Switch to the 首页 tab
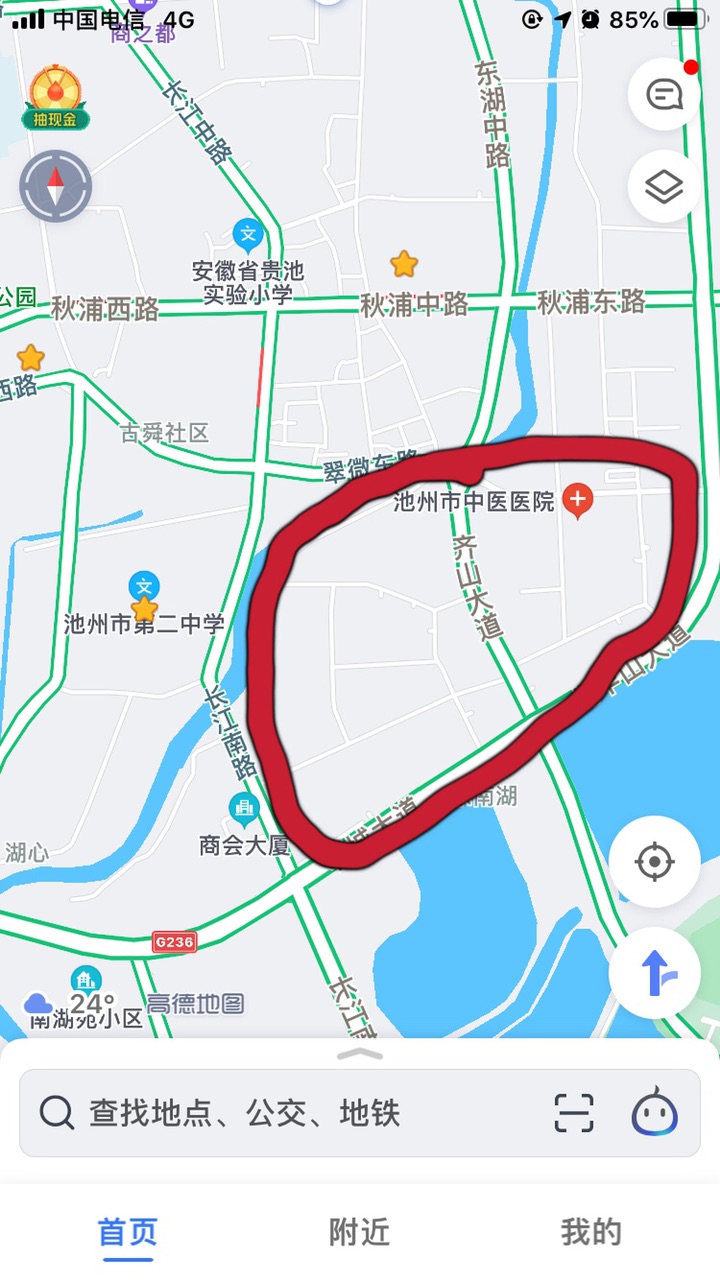The width and height of the screenshot is (720, 1280). (127, 1232)
